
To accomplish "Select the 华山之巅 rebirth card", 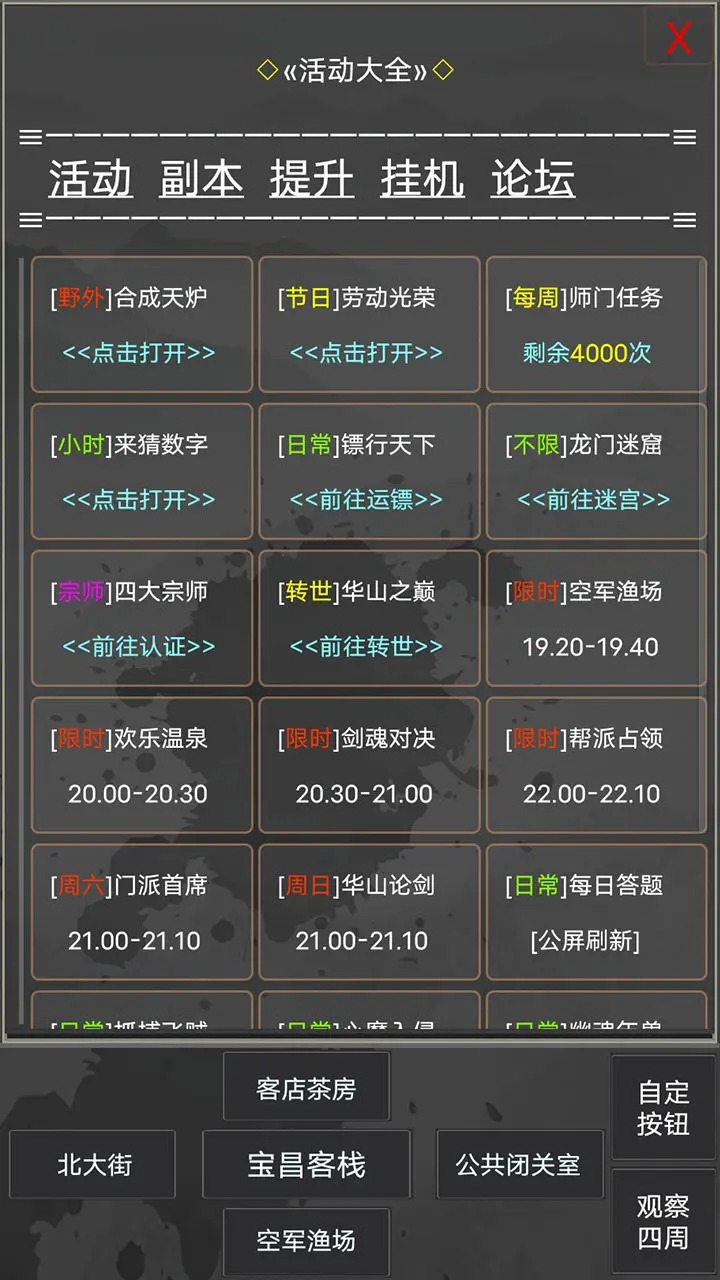I will [x=369, y=618].
